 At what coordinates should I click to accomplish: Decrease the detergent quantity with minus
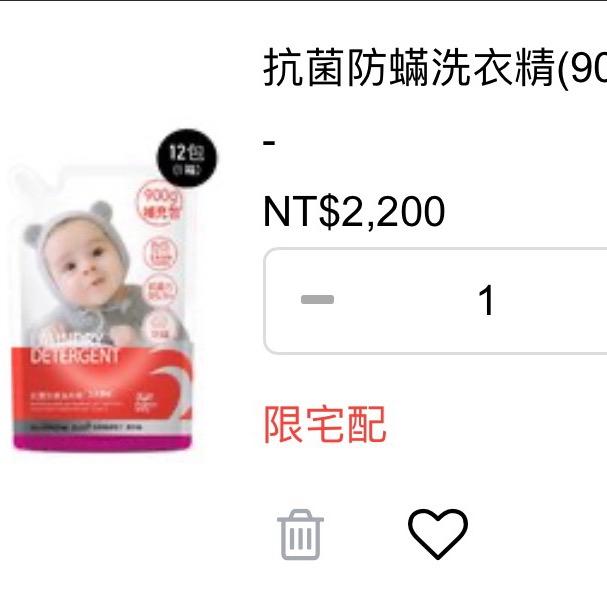coord(318,300)
